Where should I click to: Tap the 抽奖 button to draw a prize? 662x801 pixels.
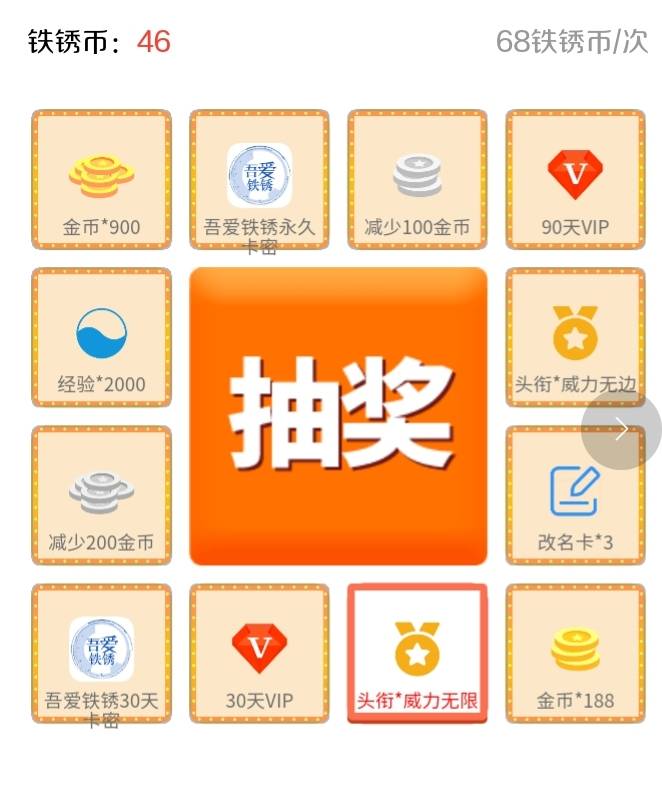coord(338,415)
